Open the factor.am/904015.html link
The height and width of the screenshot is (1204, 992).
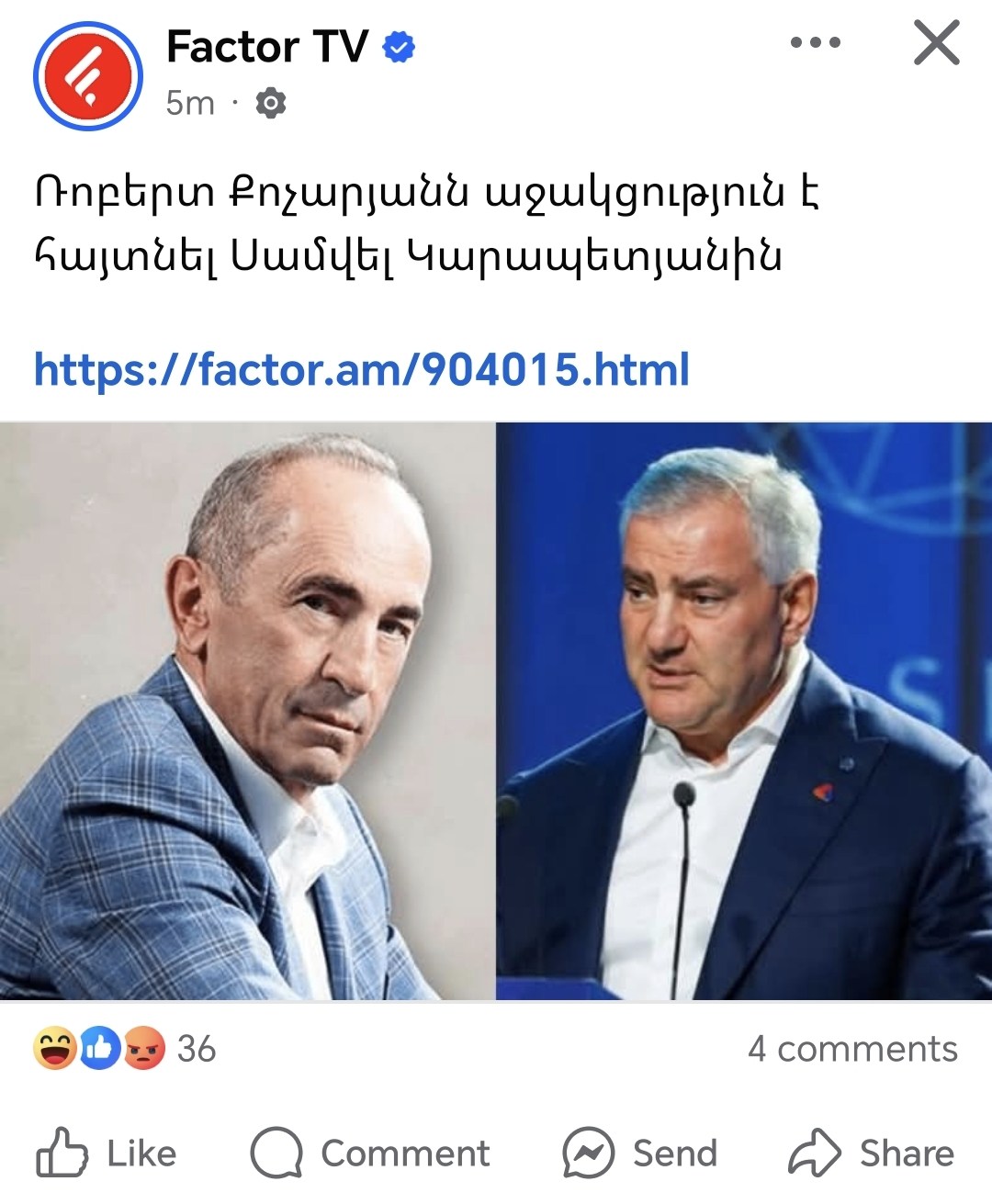coord(361,369)
